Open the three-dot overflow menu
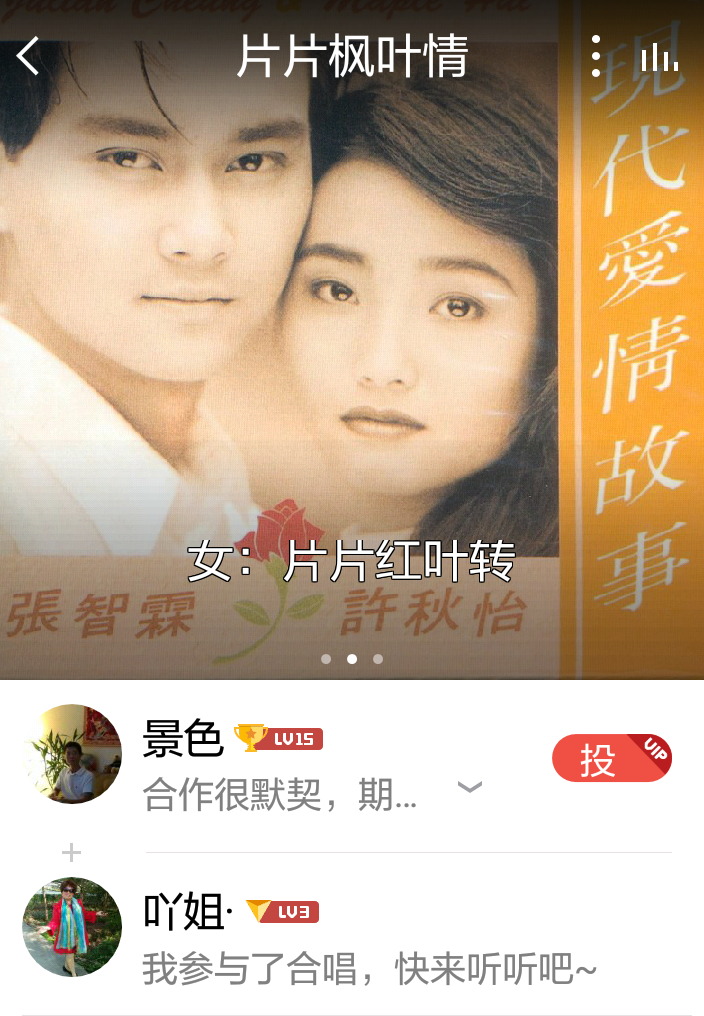Screen dimensions: 704x1016 click(x=596, y=56)
